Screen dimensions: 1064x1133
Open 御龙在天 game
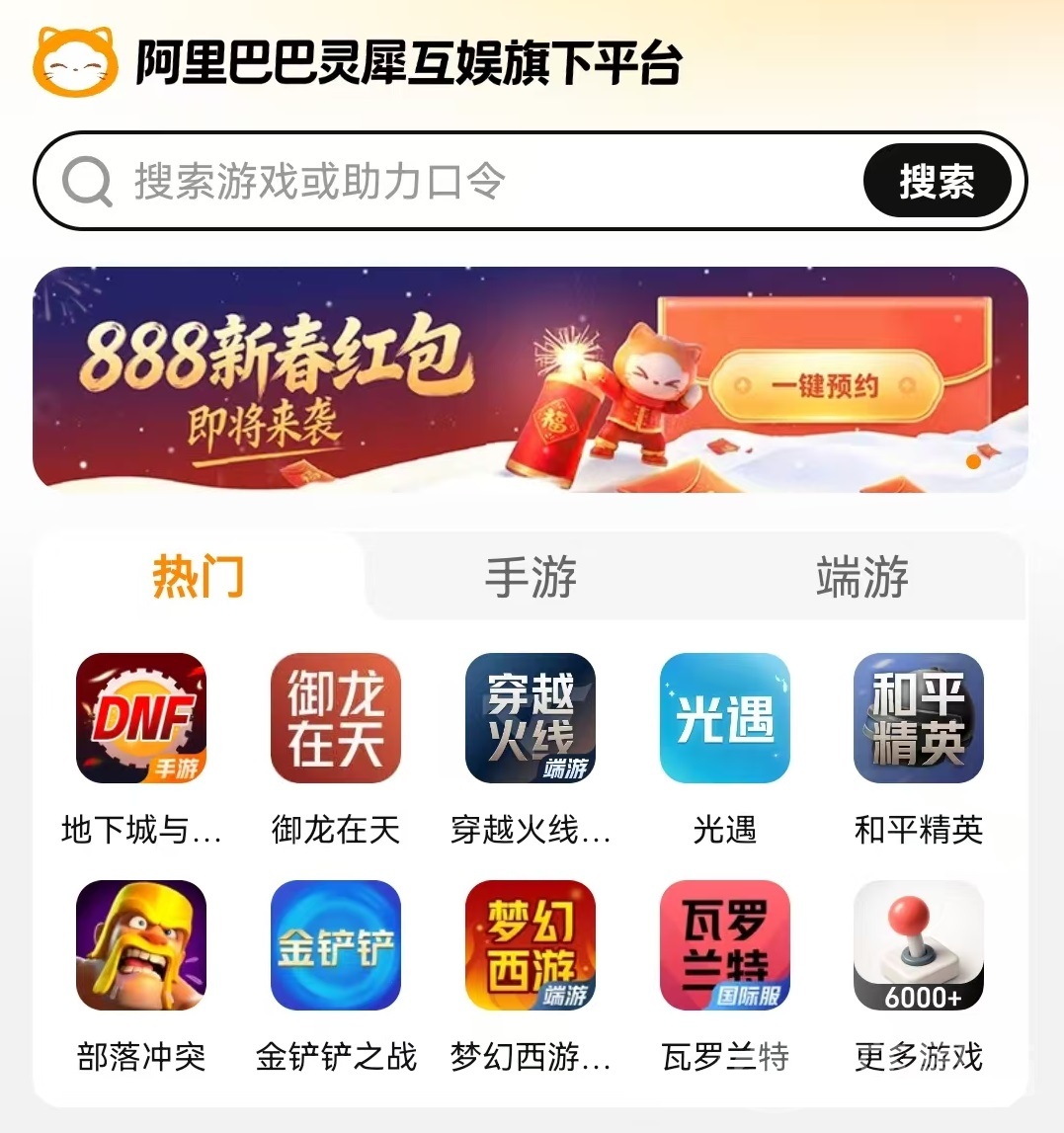(336, 718)
